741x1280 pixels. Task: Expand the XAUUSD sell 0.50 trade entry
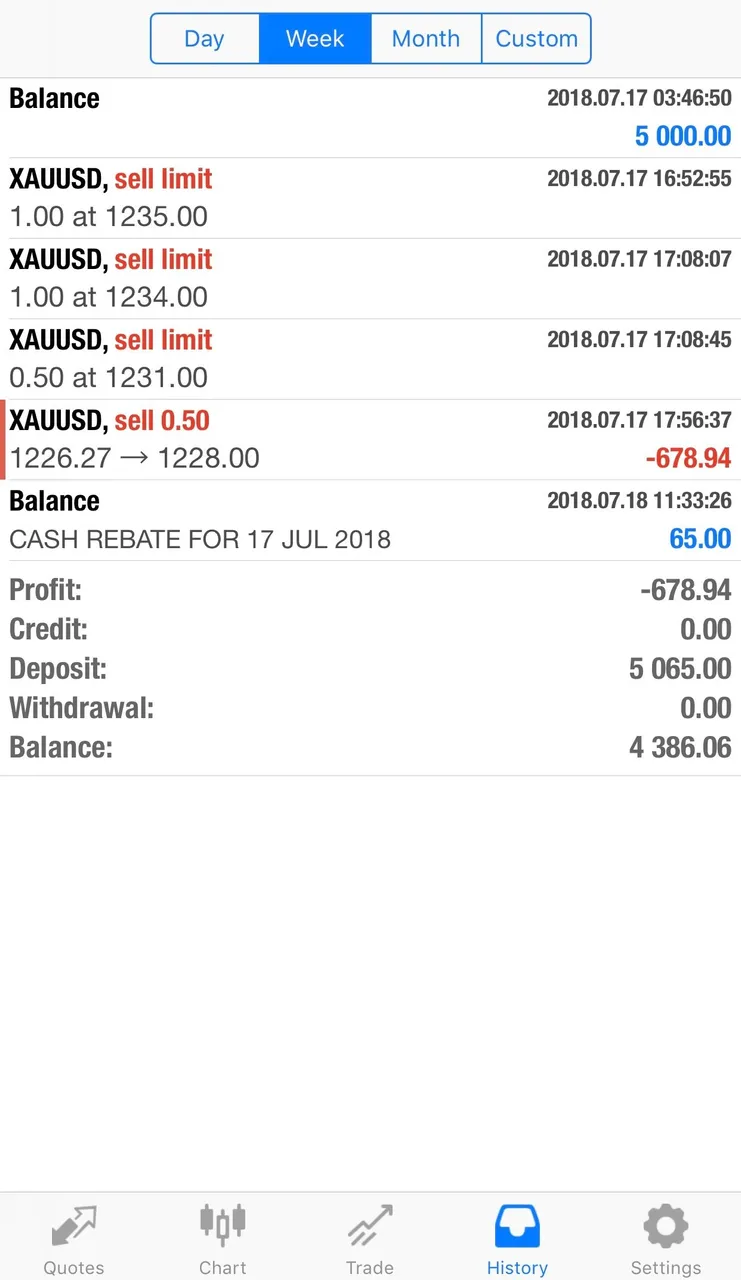[x=370, y=440]
